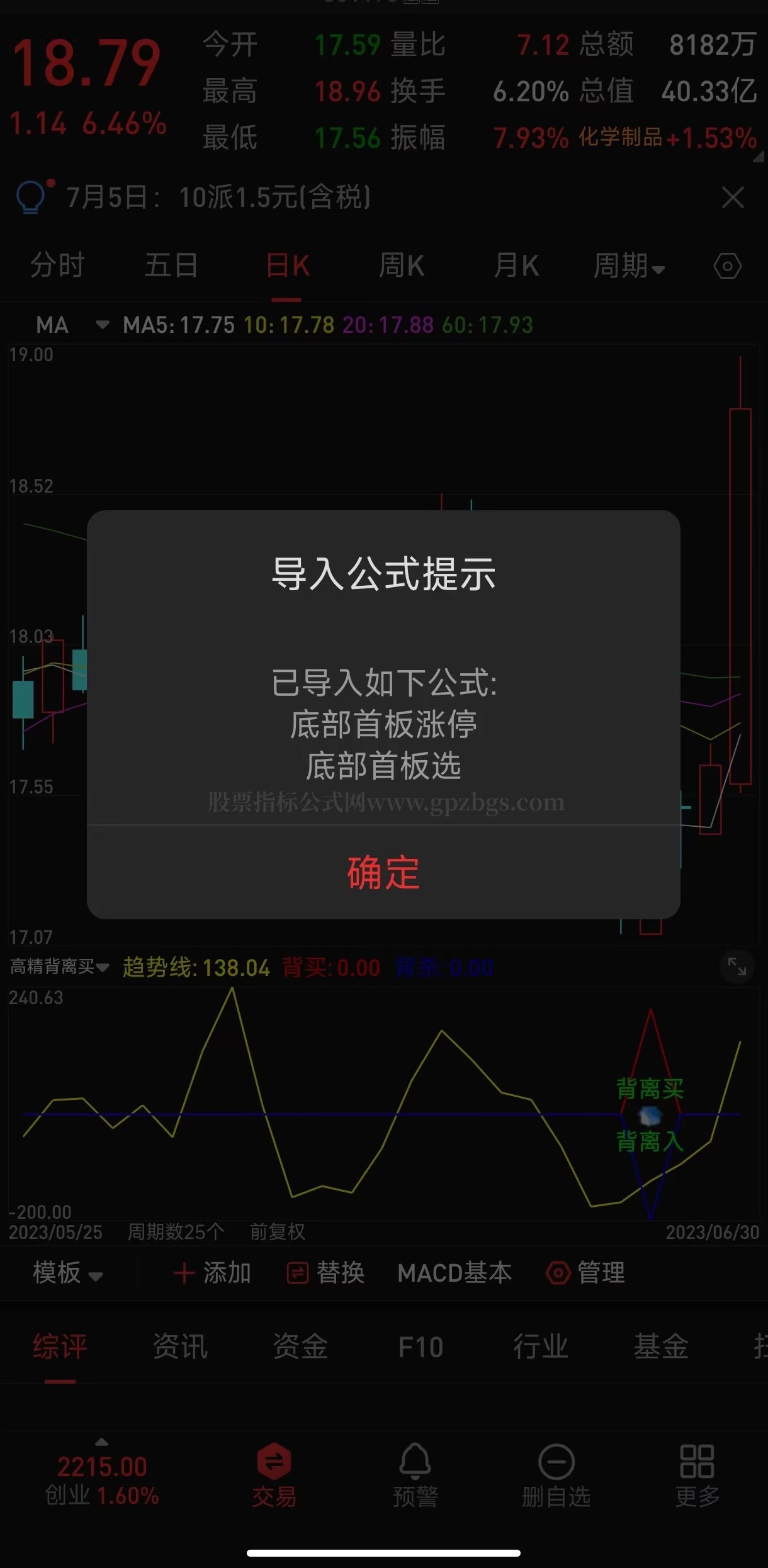Dismiss the 7月5日 dividend notice
Viewport: 768px width, 1568px height.
733,198
